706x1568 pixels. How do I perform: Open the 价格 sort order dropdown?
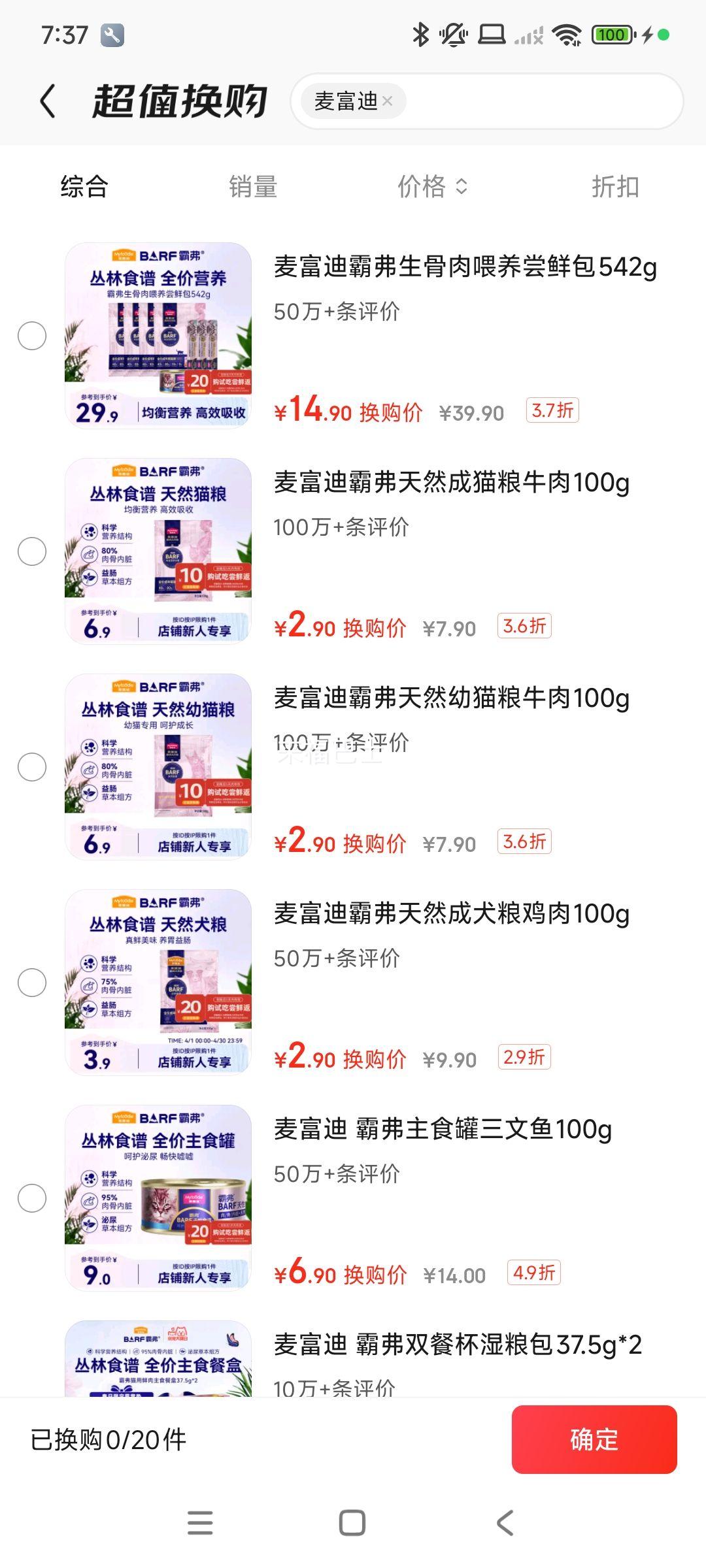click(432, 187)
